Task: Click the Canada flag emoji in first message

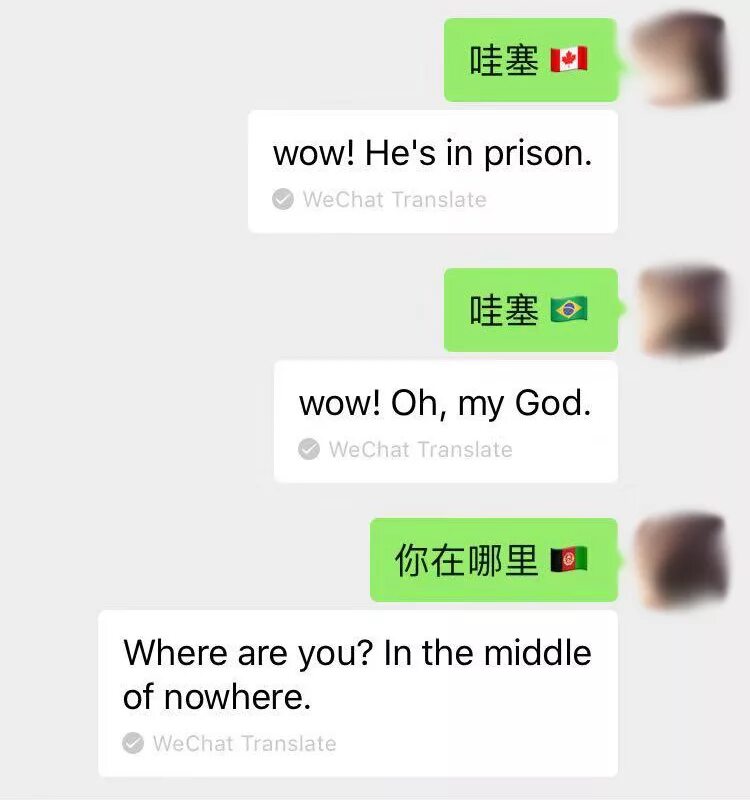Action: click(x=566, y=57)
